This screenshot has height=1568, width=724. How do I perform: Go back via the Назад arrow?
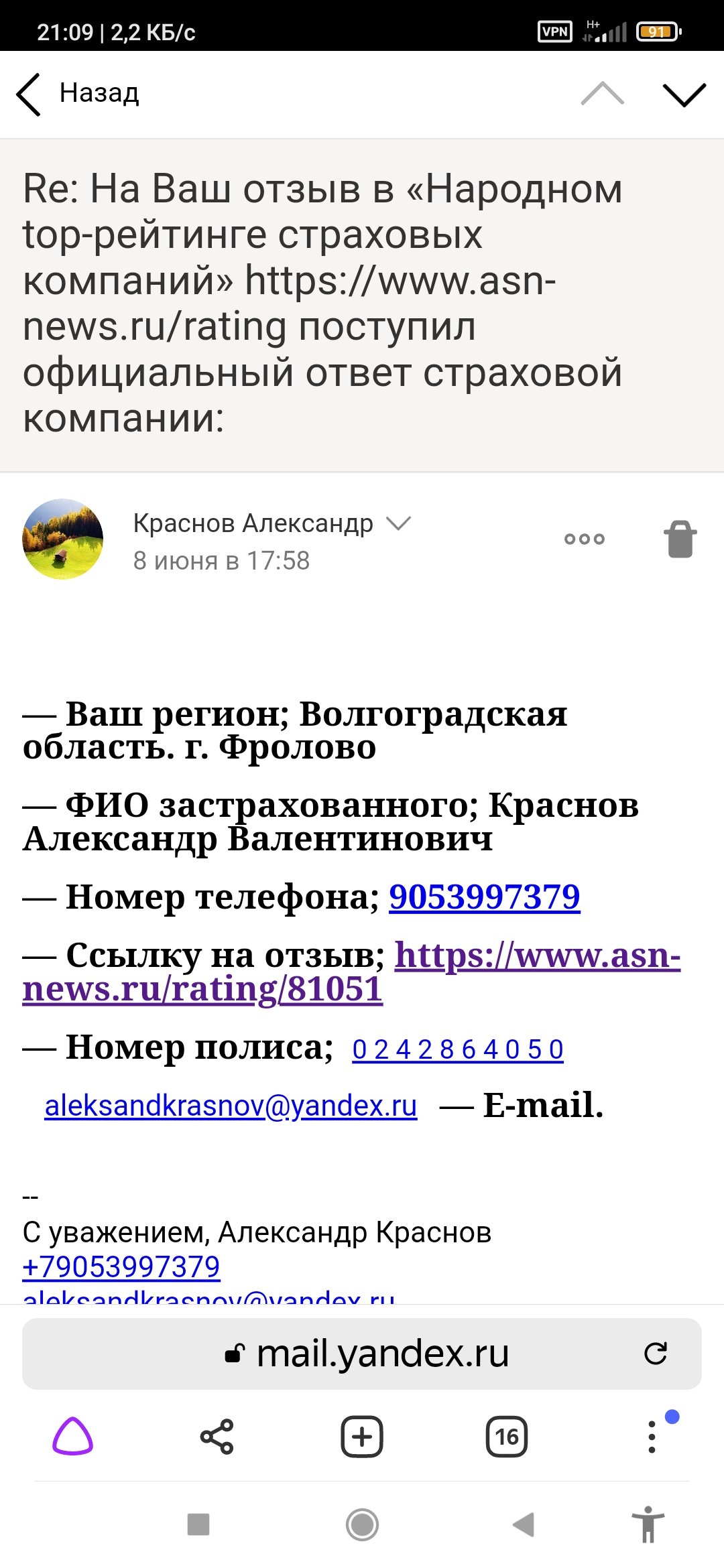pos(28,94)
